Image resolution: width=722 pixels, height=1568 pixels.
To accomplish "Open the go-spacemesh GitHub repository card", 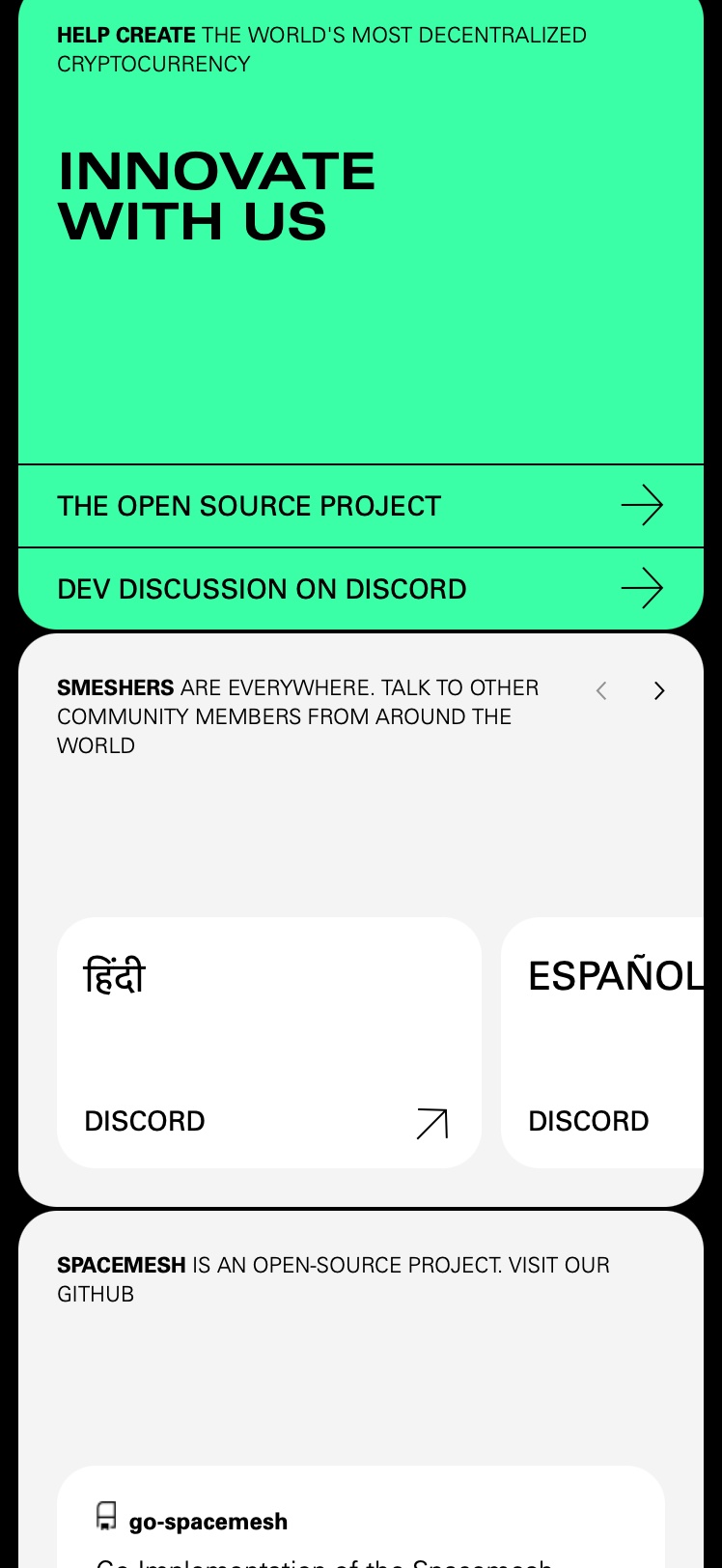I will pyautogui.click(x=360, y=1521).
